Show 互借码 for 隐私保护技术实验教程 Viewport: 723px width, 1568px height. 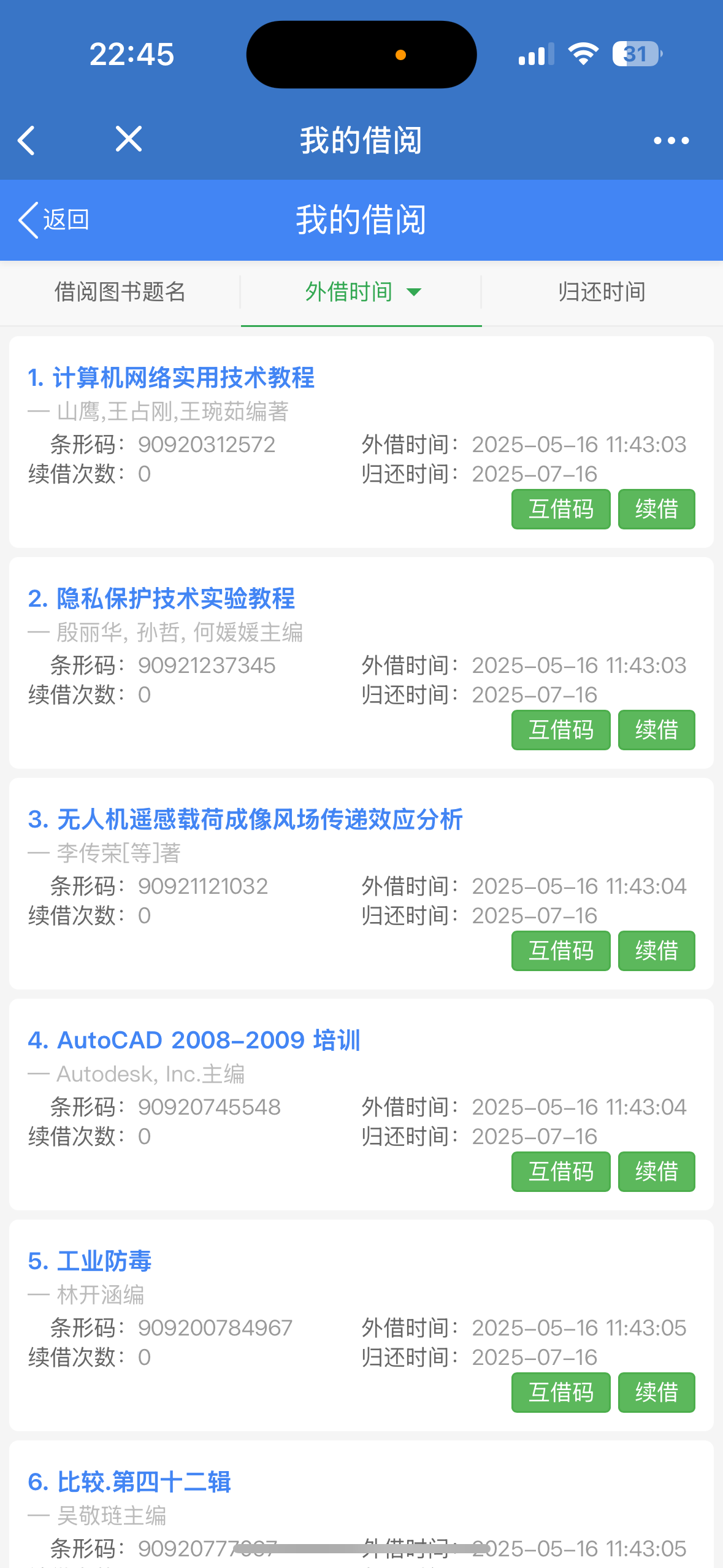[560, 730]
